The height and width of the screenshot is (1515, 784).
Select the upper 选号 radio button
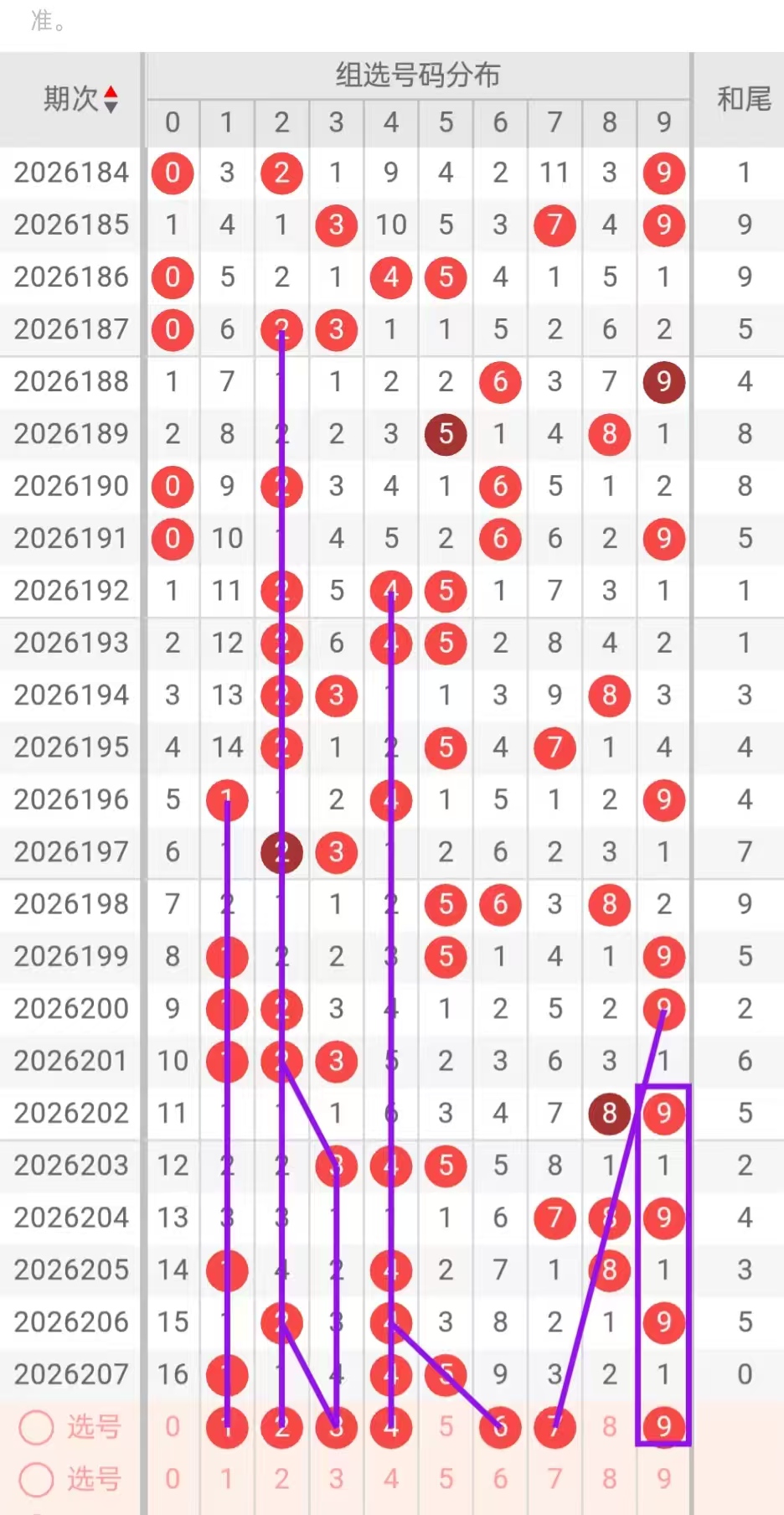coord(36,1427)
